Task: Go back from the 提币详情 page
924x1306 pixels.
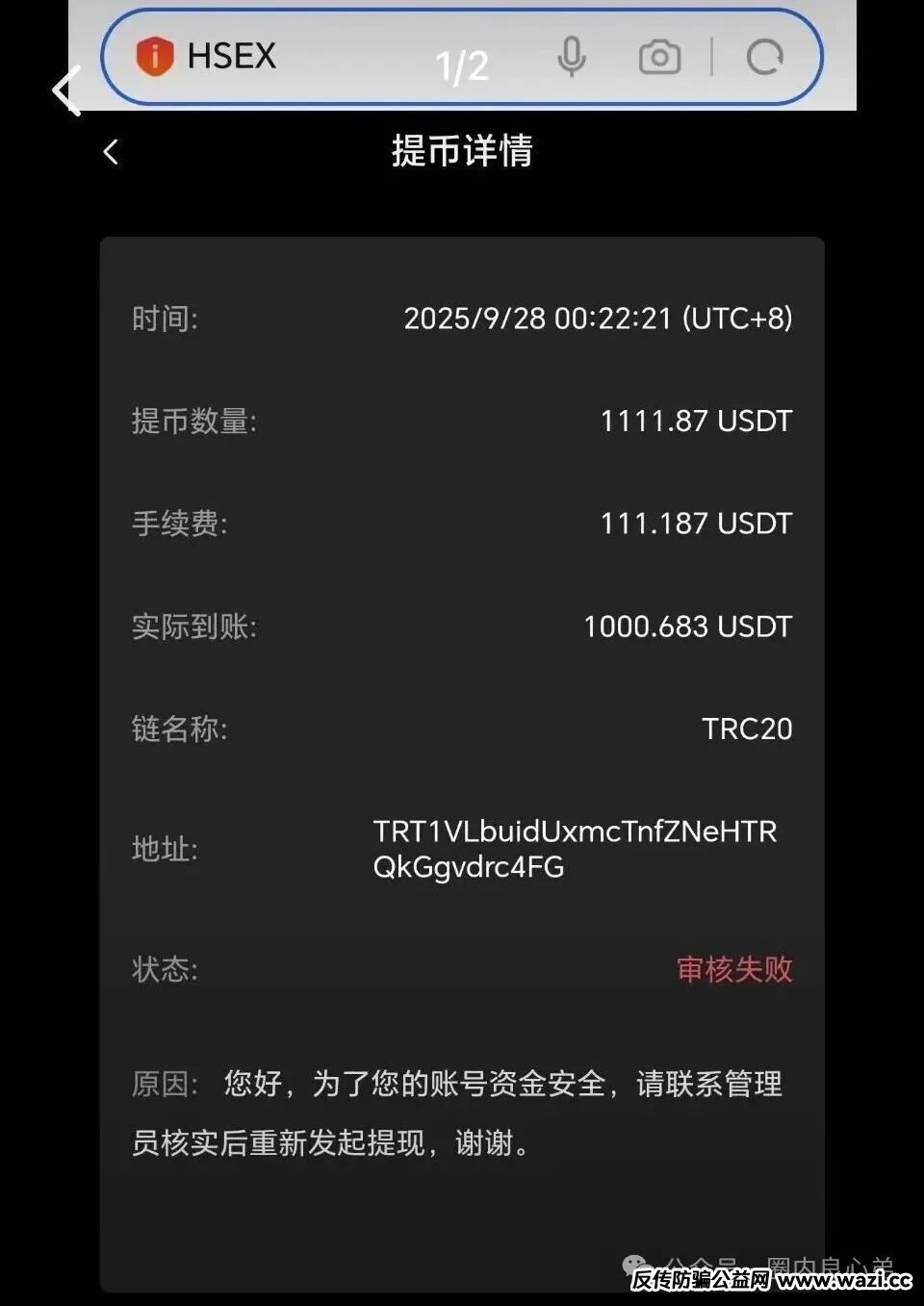Action: [x=111, y=152]
